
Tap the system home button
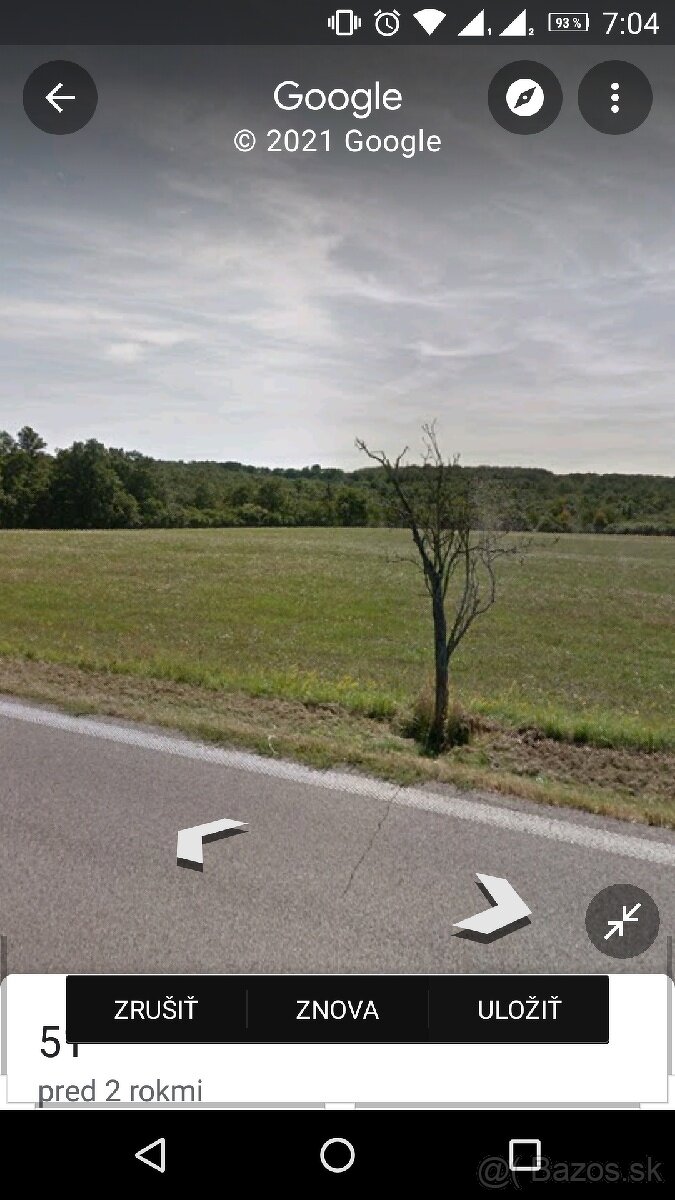tap(337, 1155)
